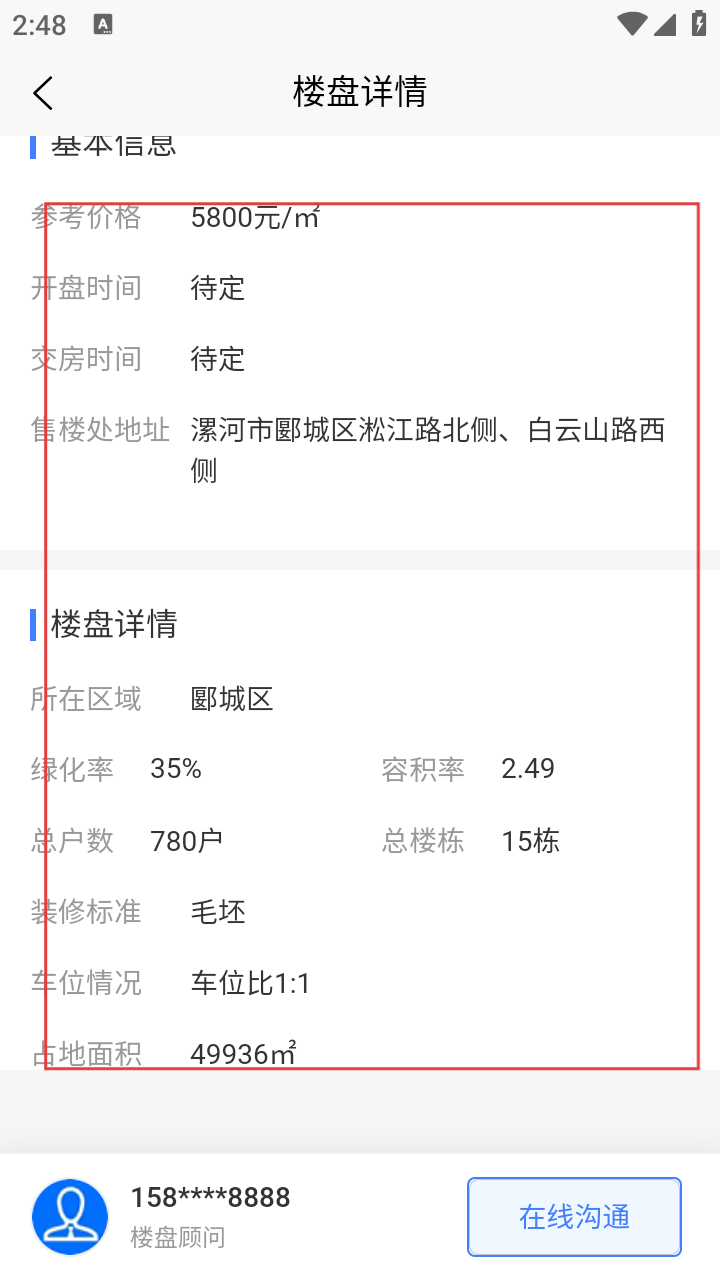Go back from the 楼盘详情 page

(x=42, y=93)
